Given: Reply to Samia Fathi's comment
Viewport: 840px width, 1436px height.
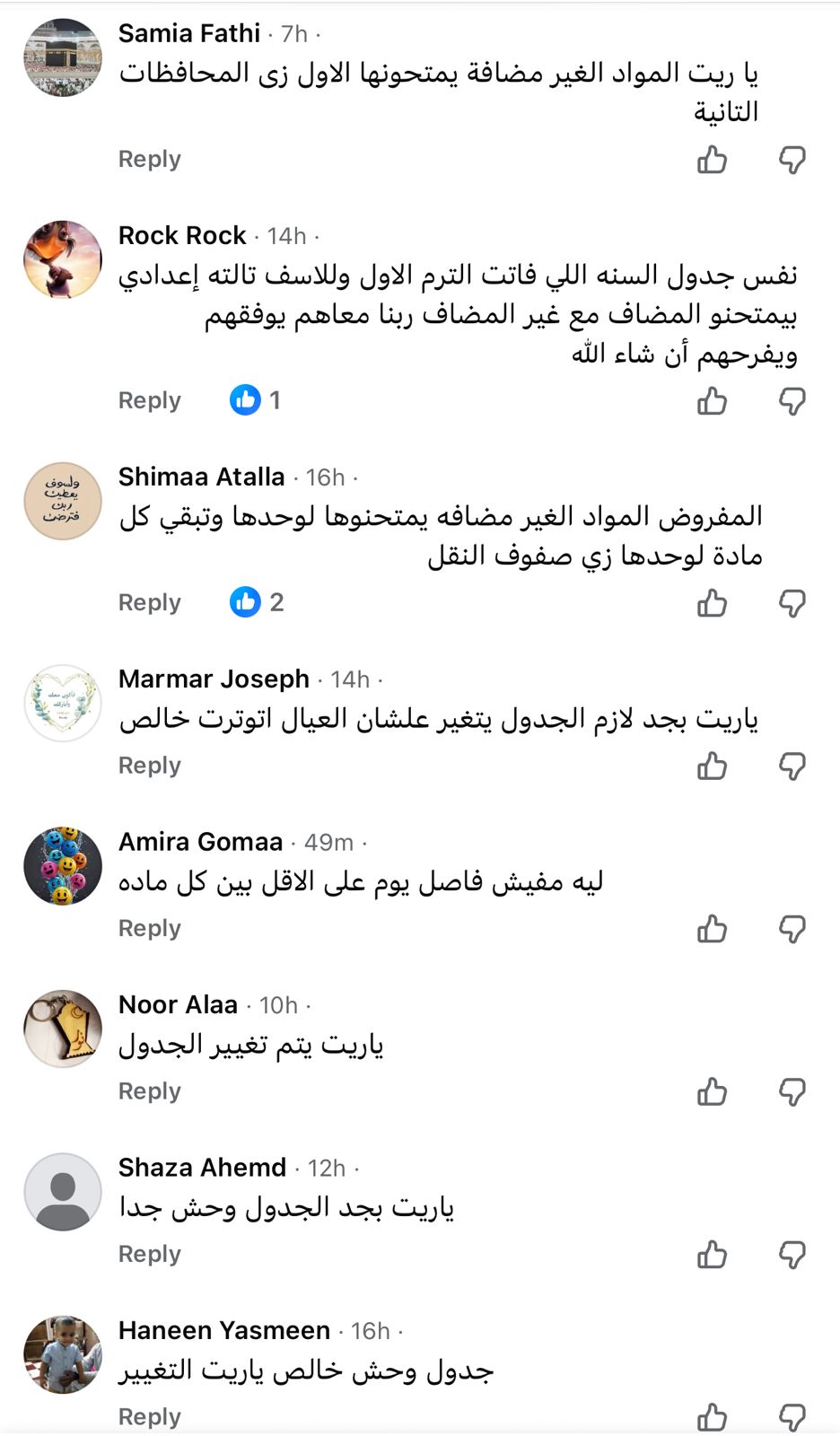Looking at the screenshot, I should pos(149,159).
